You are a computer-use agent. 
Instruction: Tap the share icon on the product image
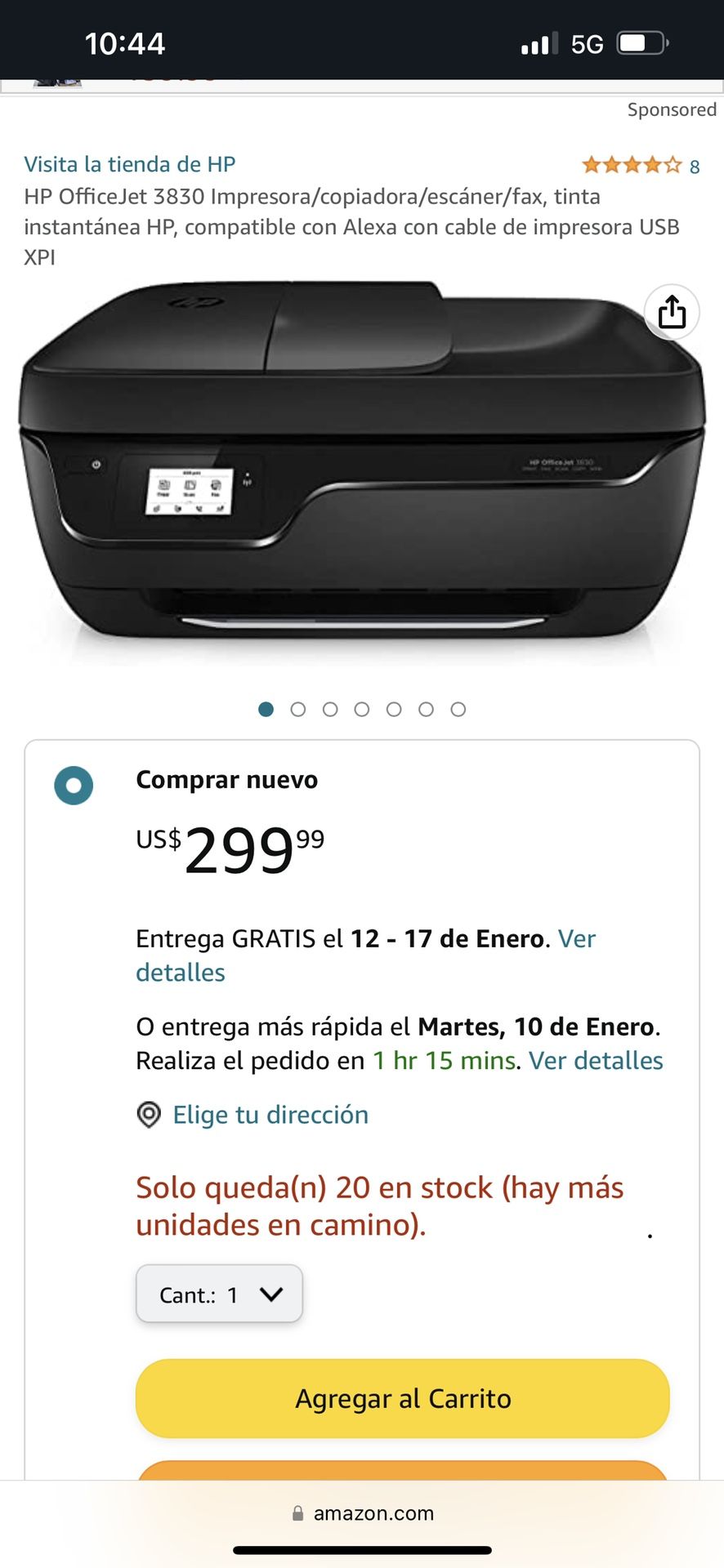[671, 312]
